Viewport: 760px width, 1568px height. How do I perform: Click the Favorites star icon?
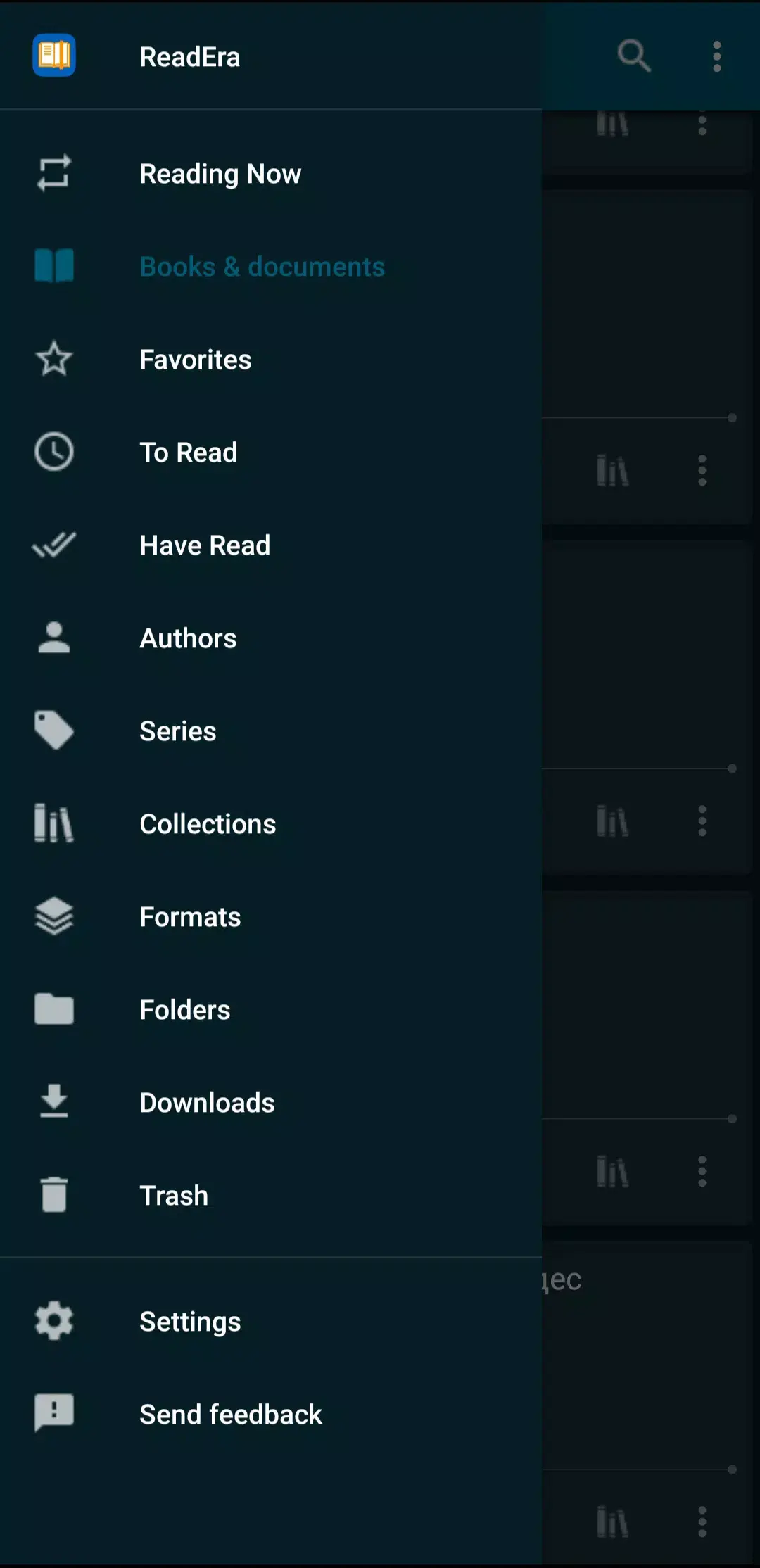point(53,359)
